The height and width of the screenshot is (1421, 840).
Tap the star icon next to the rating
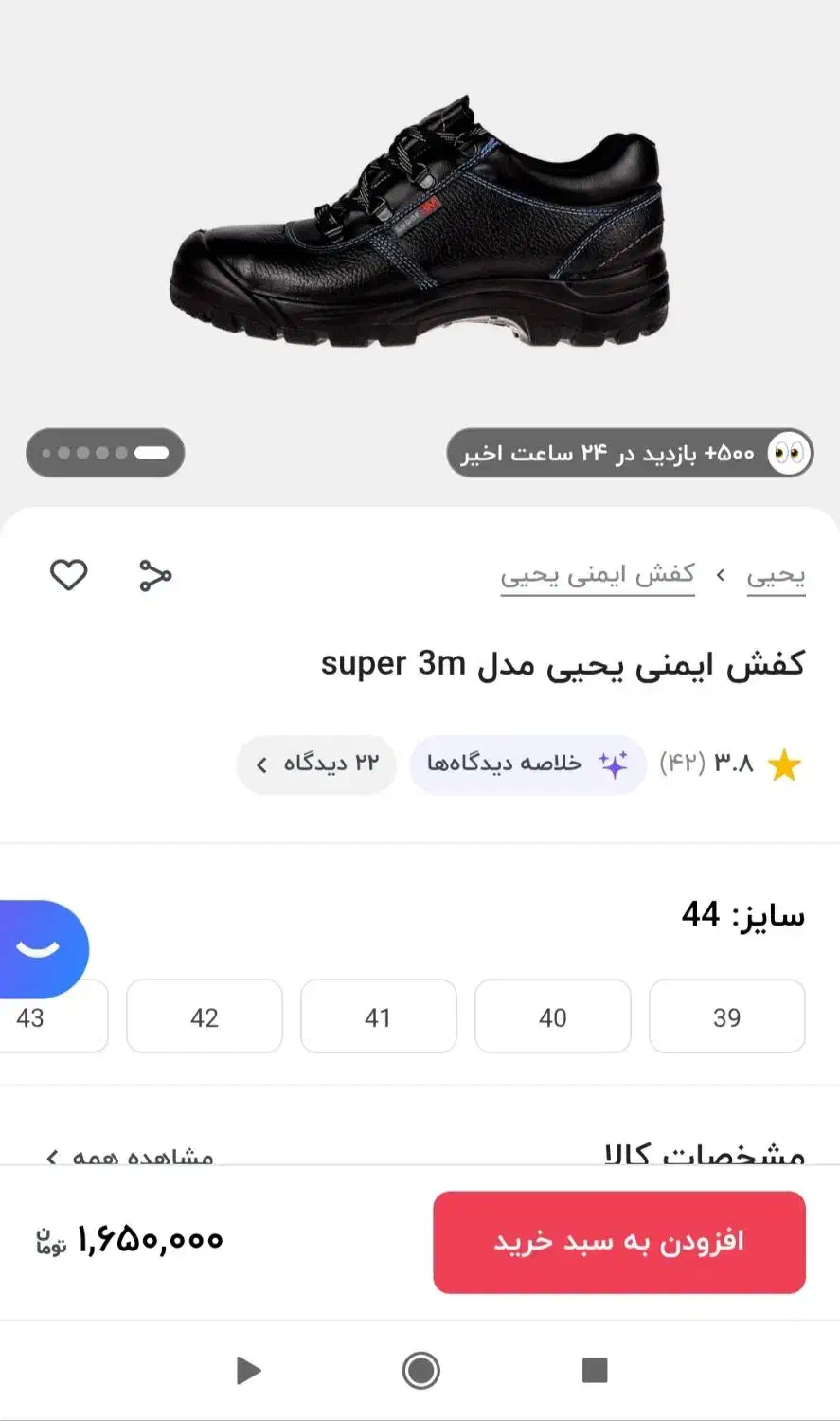784,764
